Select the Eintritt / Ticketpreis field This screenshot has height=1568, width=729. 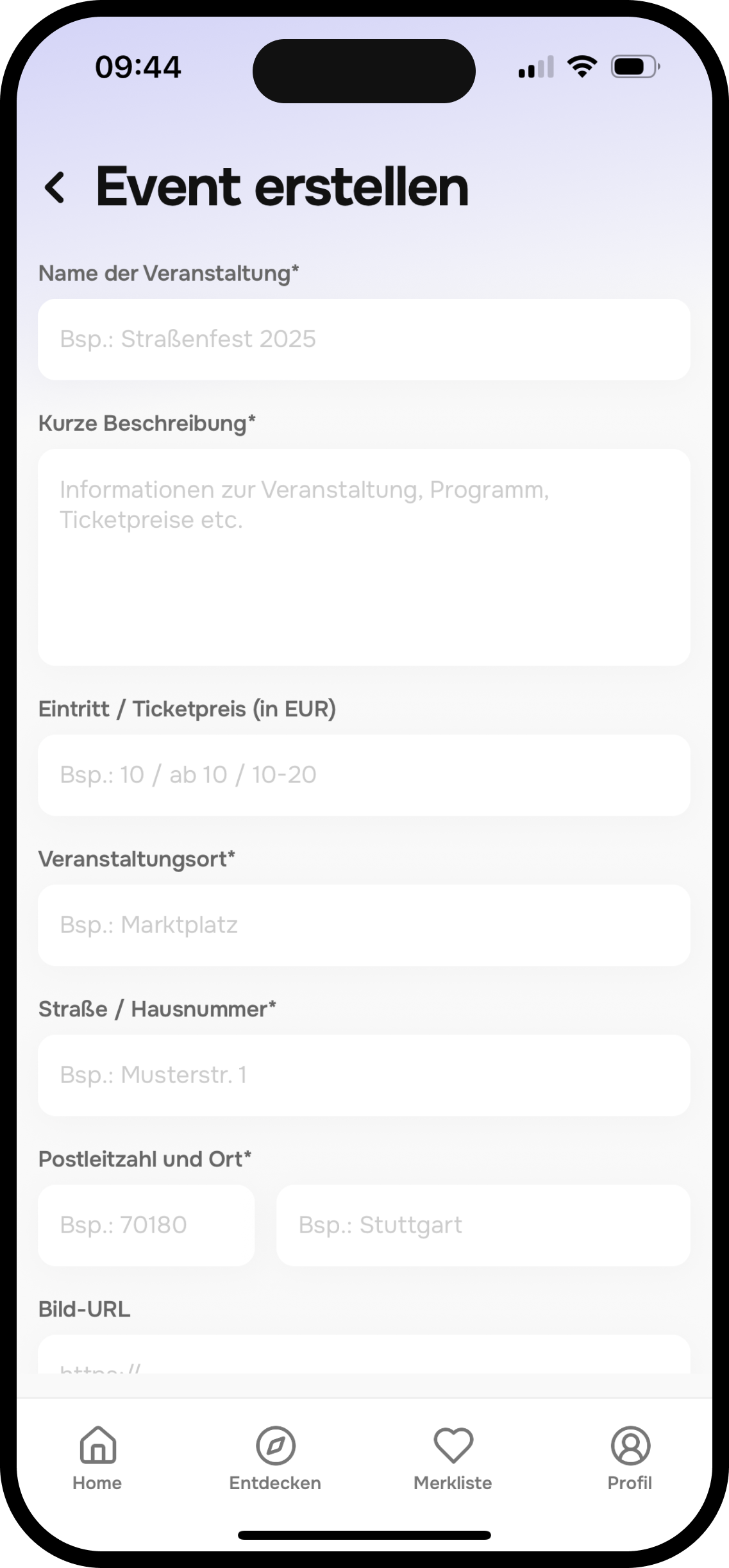[x=364, y=775]
